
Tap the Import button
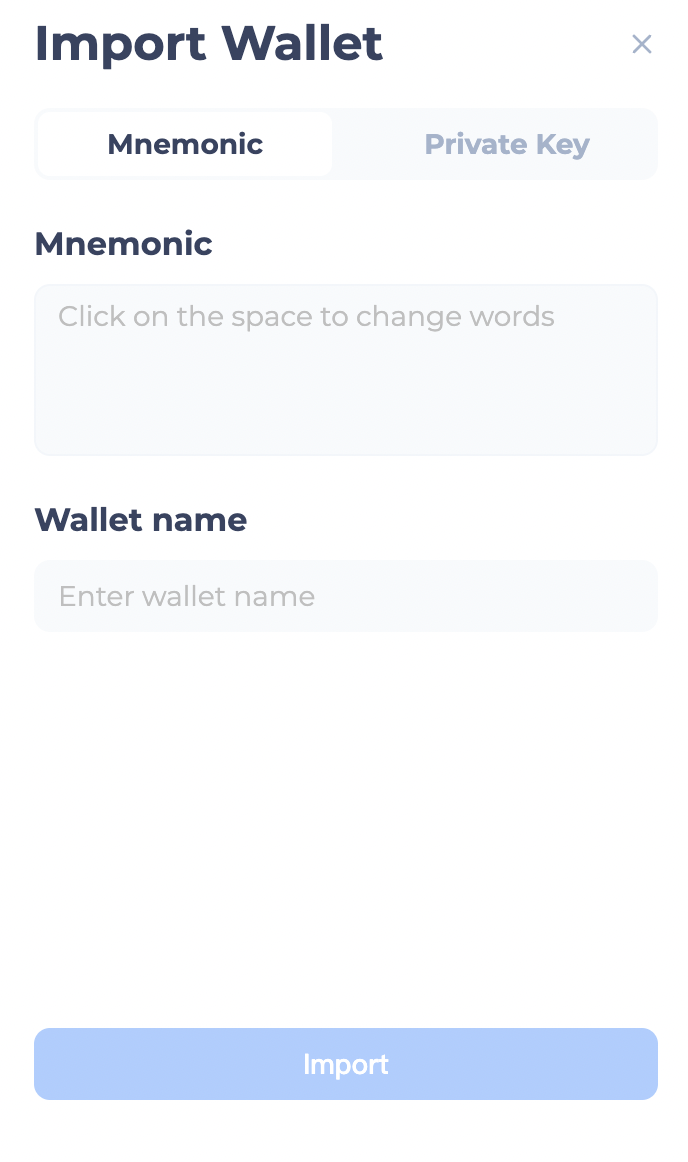(x=345, y=1064)
